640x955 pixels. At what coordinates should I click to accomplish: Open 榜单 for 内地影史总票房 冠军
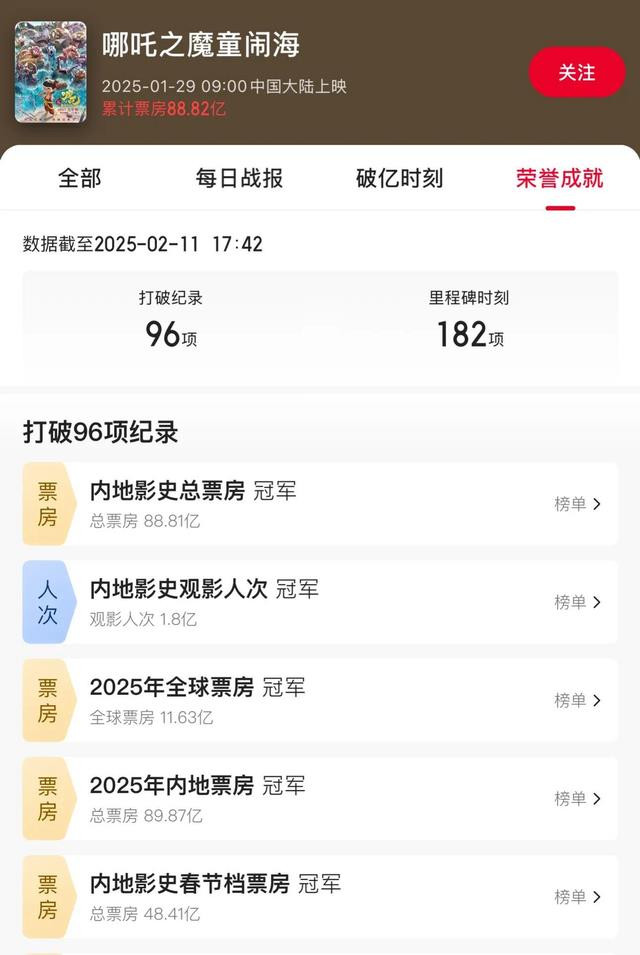[x=578, y=504]
